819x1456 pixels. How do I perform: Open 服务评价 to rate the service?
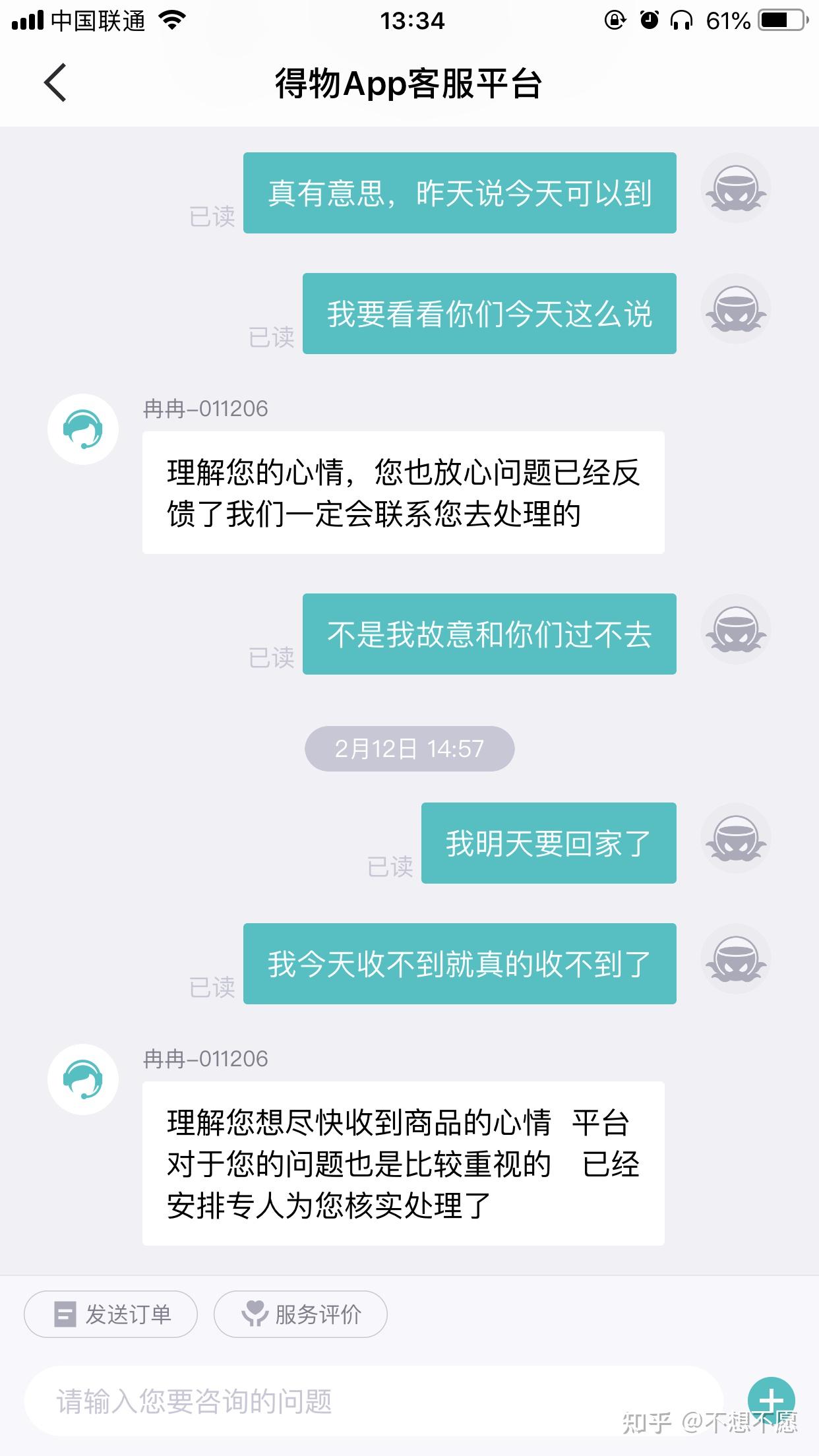point(301,1314)
